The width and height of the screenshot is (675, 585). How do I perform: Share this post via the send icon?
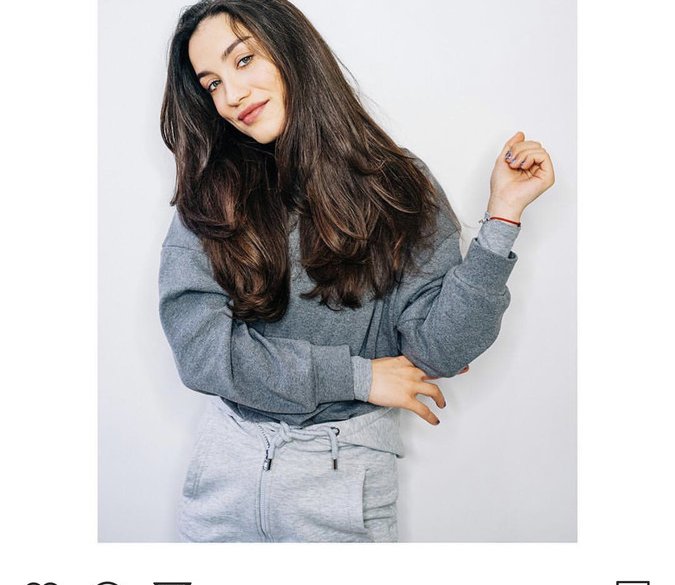tap(172, 583)
